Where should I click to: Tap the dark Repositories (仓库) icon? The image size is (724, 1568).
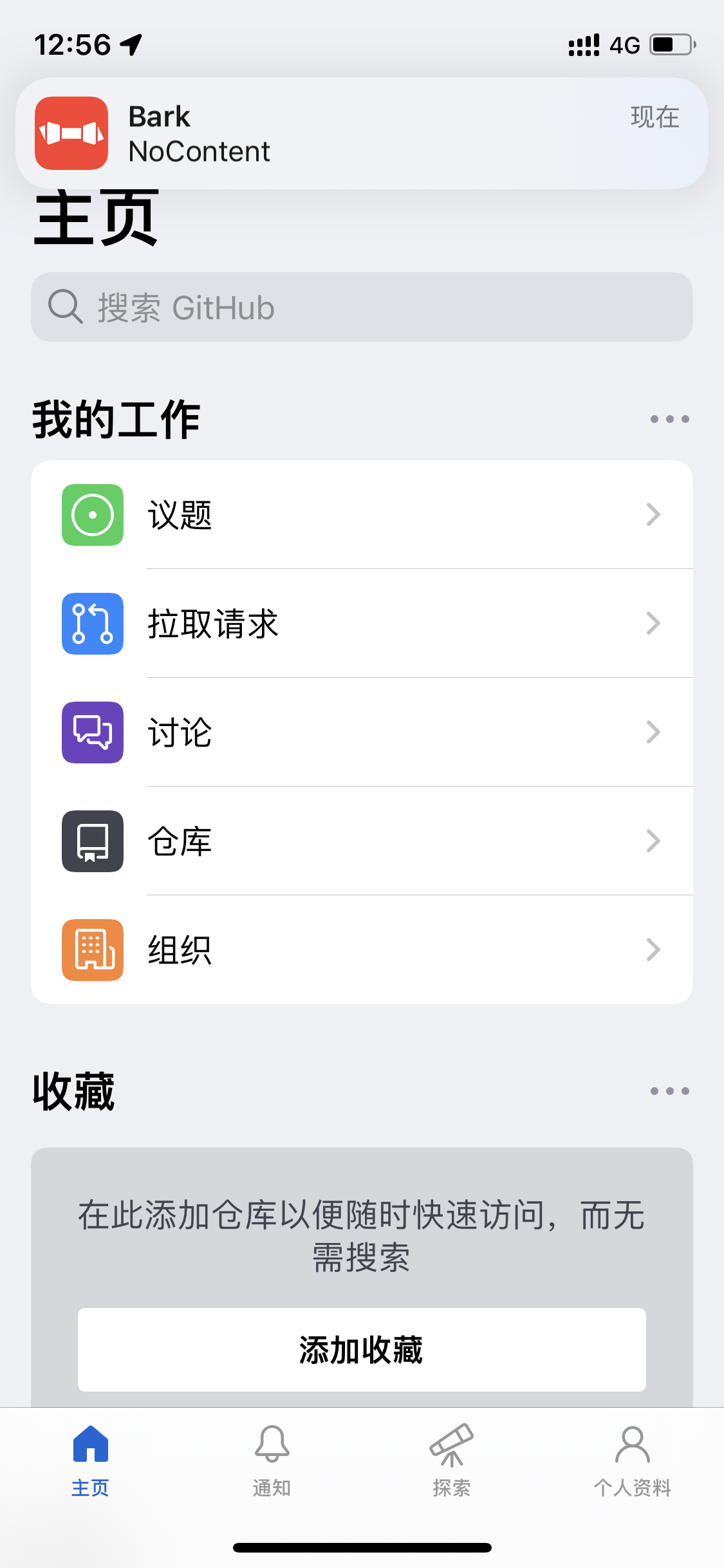[x=92, y=841]
